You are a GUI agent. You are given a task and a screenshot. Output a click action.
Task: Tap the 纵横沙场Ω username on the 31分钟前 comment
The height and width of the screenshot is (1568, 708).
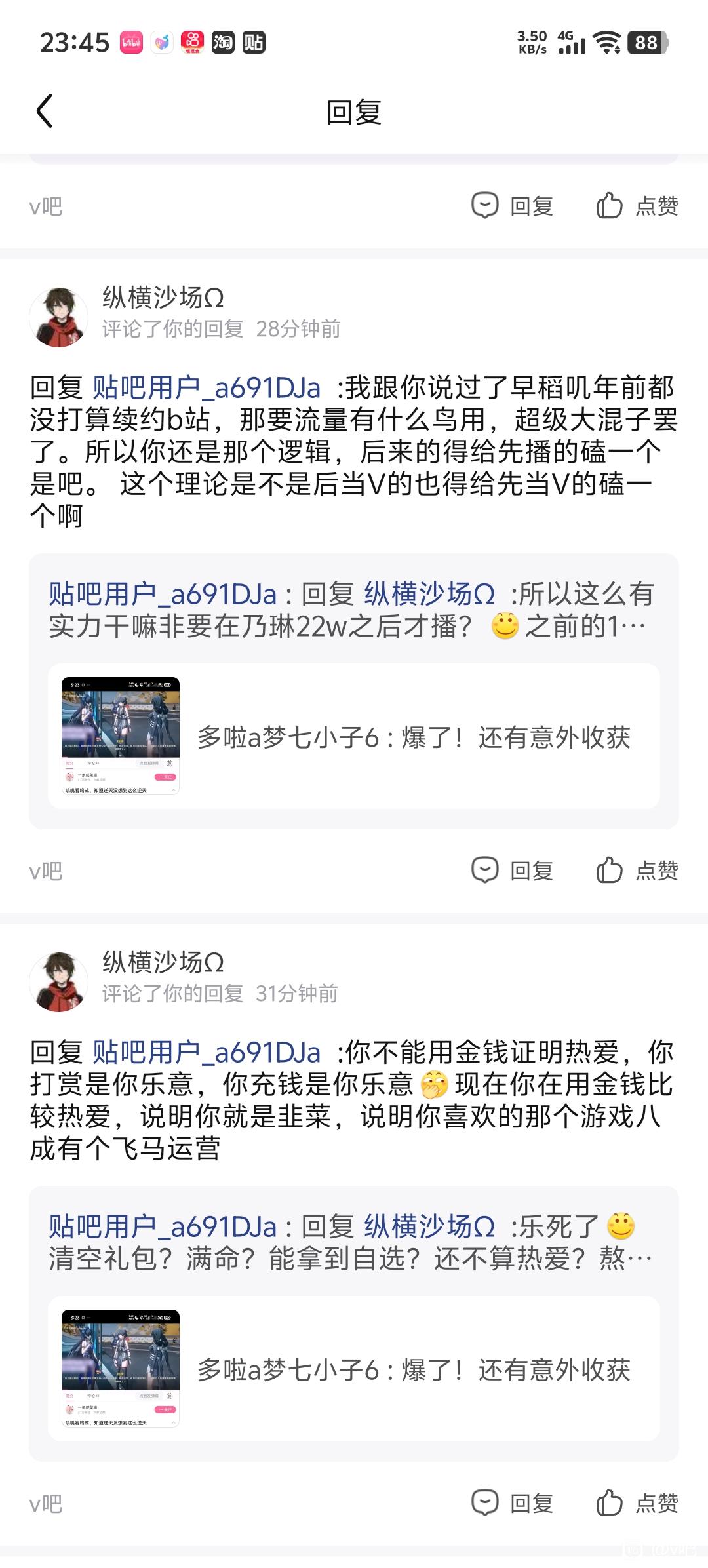coord(163,962)
